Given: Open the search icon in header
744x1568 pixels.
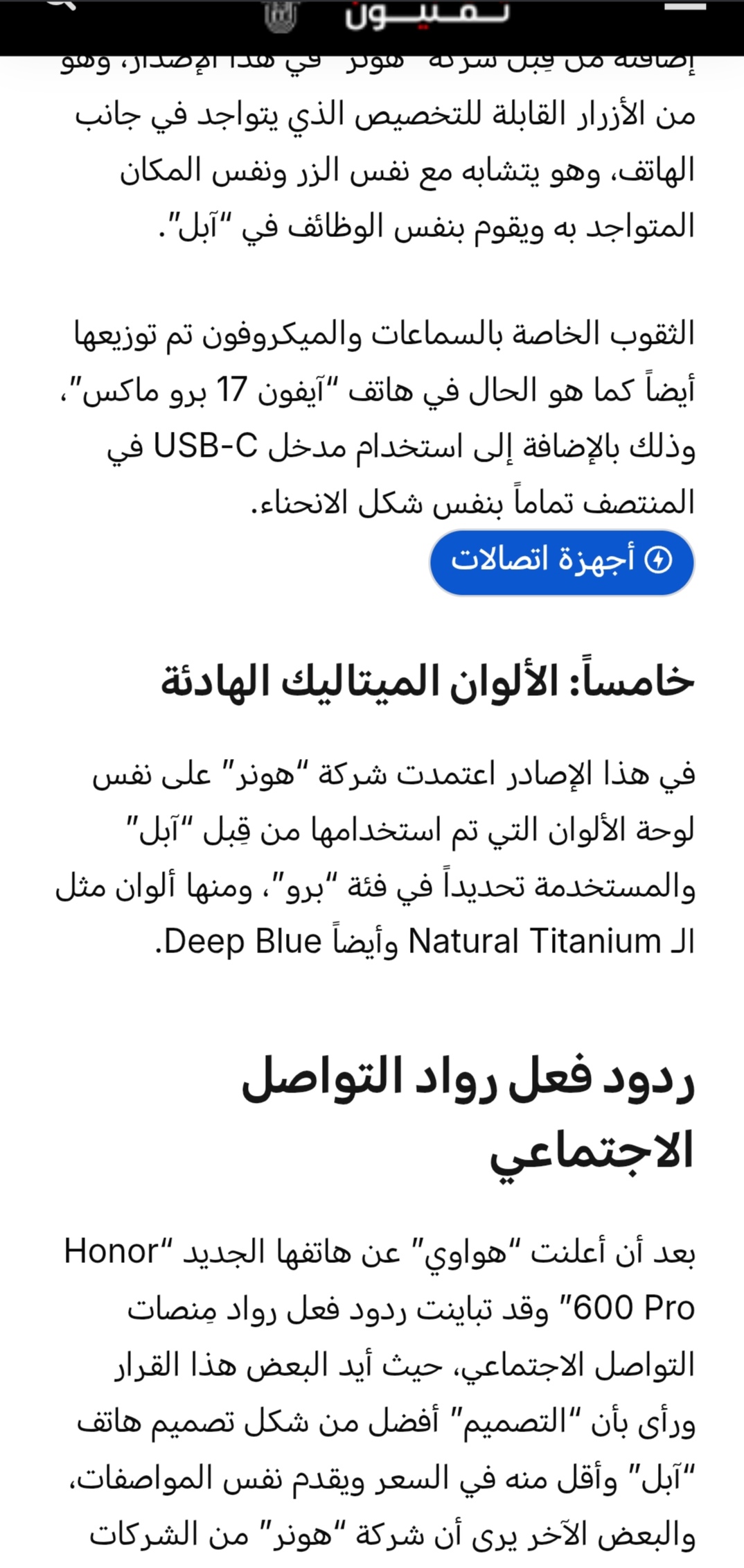Looking at the screenshot, I should click(61, 6).
